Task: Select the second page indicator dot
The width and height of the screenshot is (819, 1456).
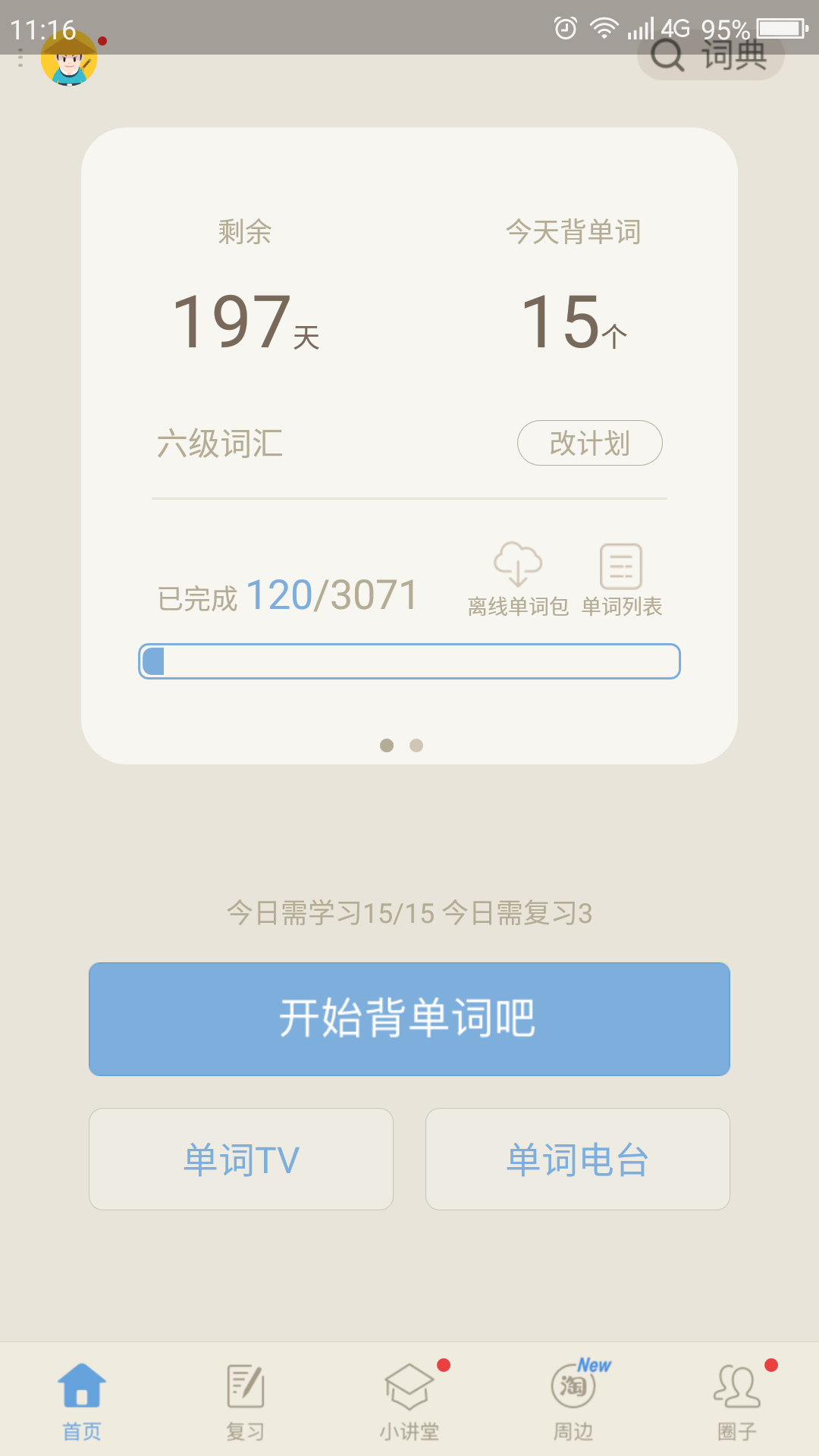Action: point(416,745)
